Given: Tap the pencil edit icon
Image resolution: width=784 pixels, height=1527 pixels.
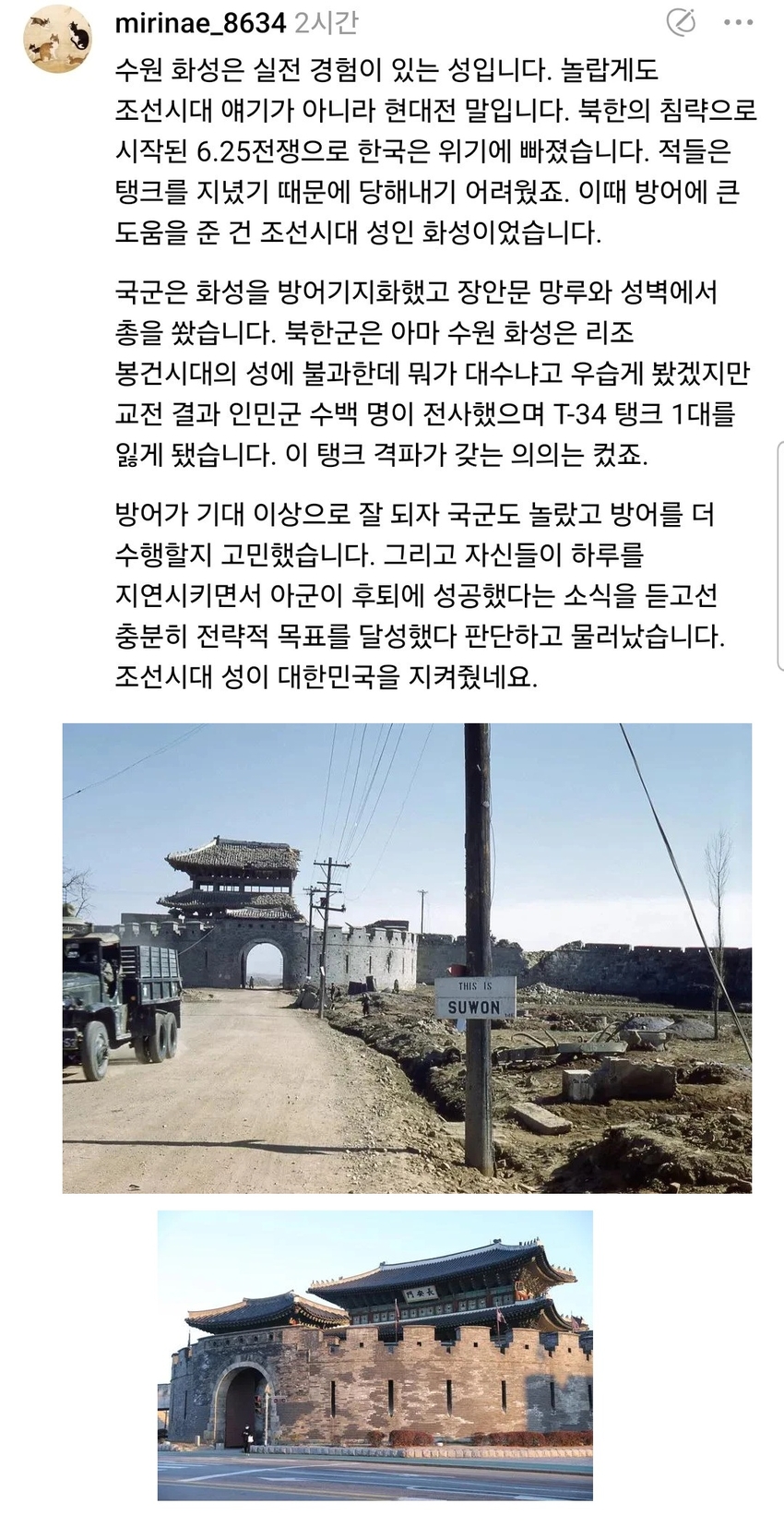Looking at the screenshot, I should (x=680, y=21).
